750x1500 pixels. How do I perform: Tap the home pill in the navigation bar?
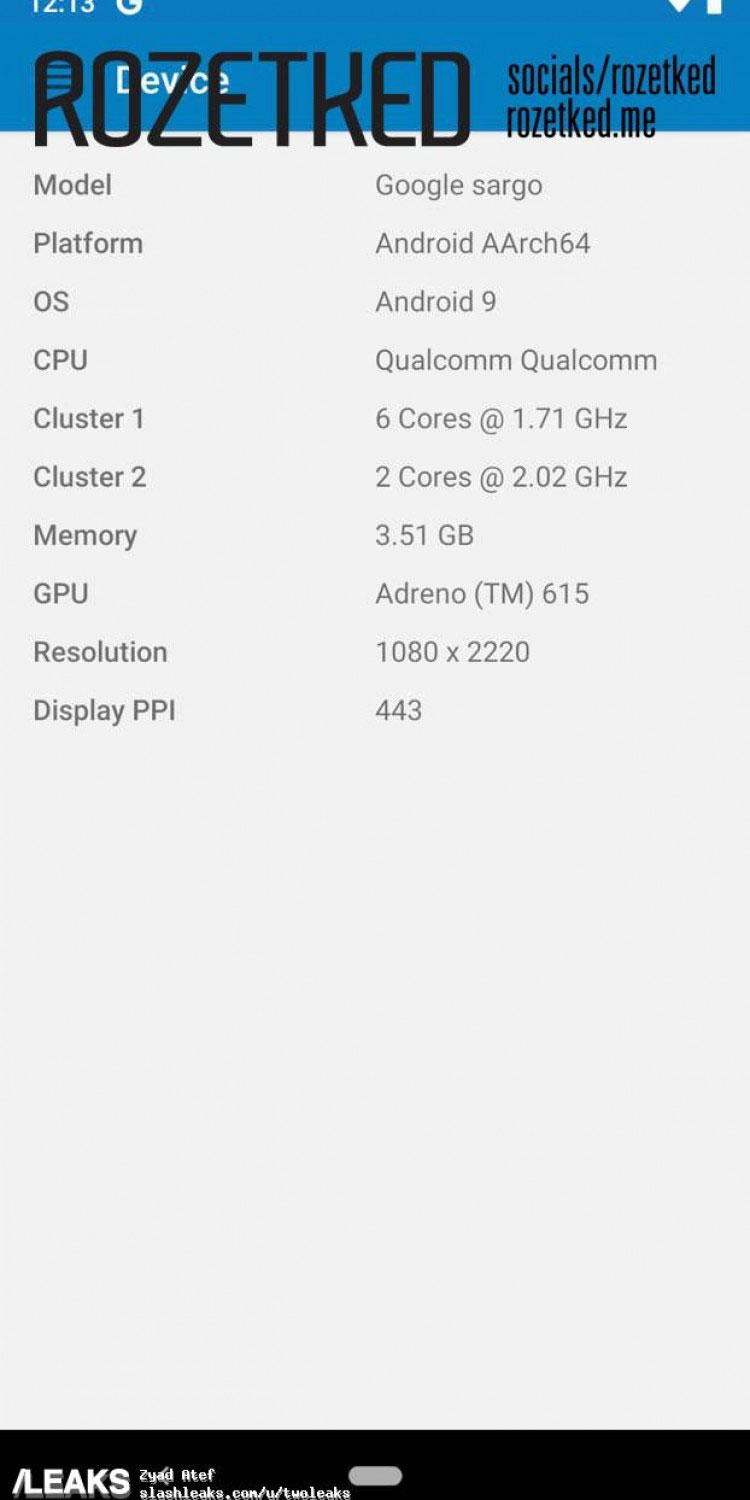(x=375, y=1476)
